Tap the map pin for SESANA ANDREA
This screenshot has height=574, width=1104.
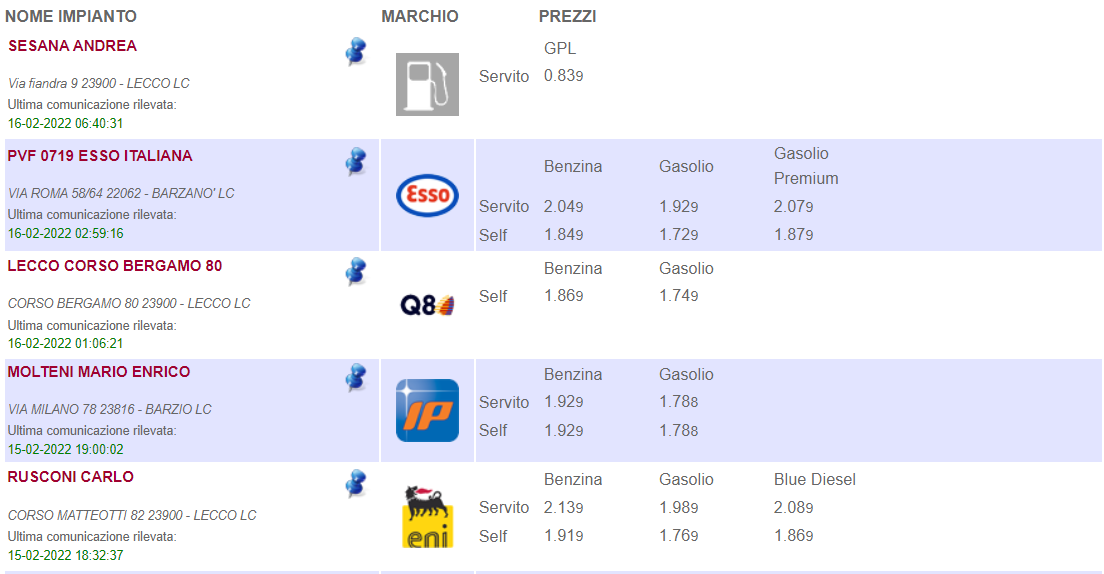pyautogui.click(x=356, y=51)
